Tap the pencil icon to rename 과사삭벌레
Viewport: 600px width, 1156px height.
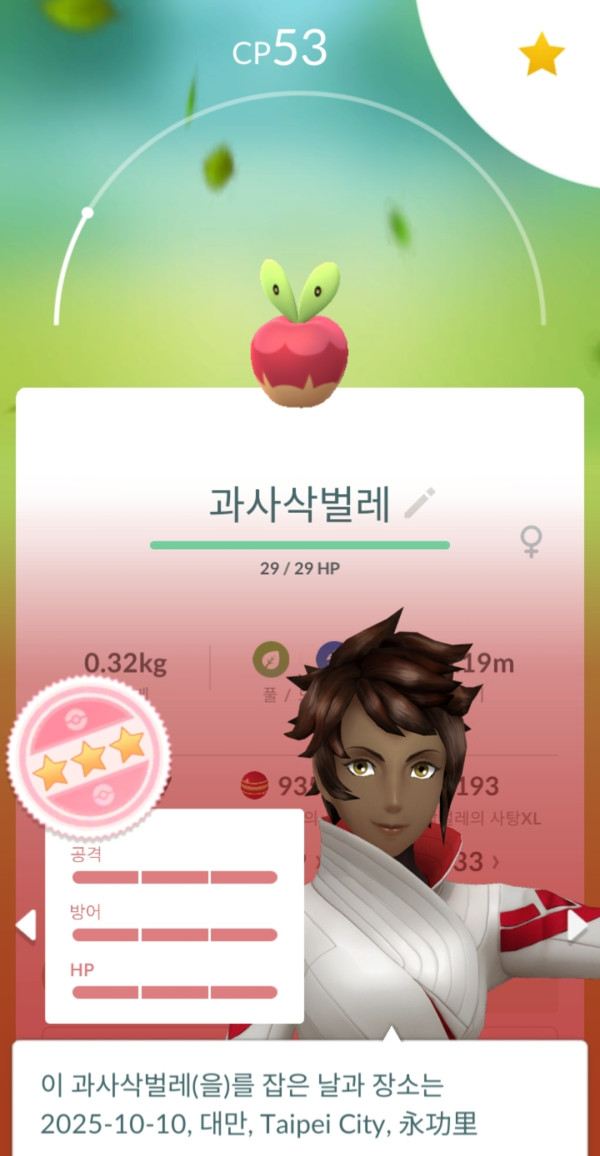click(x=419, y=503)
